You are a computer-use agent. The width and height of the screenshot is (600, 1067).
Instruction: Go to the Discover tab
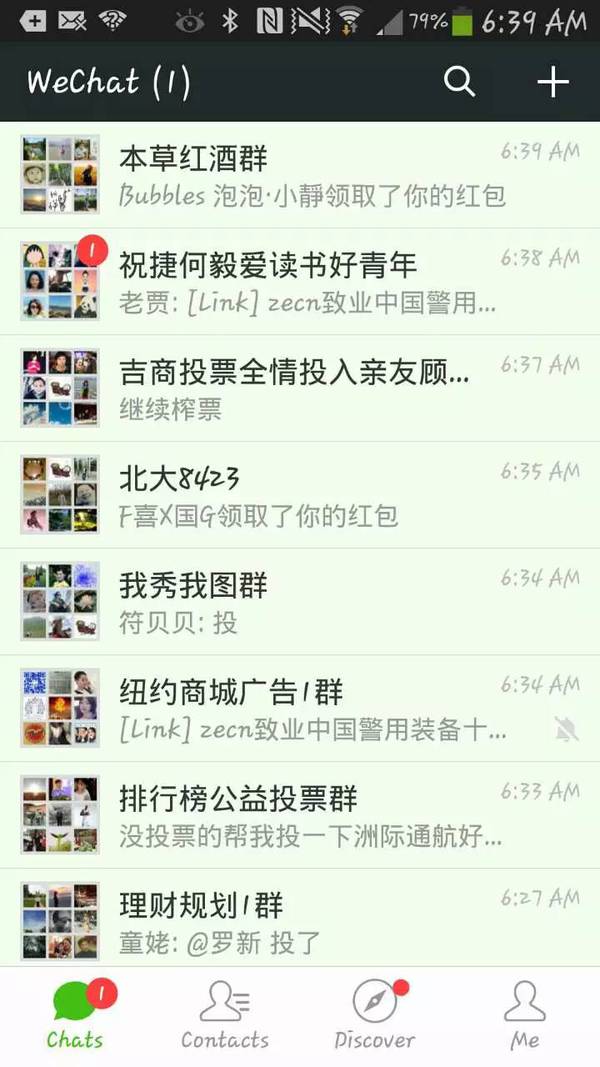[375, 1015]
